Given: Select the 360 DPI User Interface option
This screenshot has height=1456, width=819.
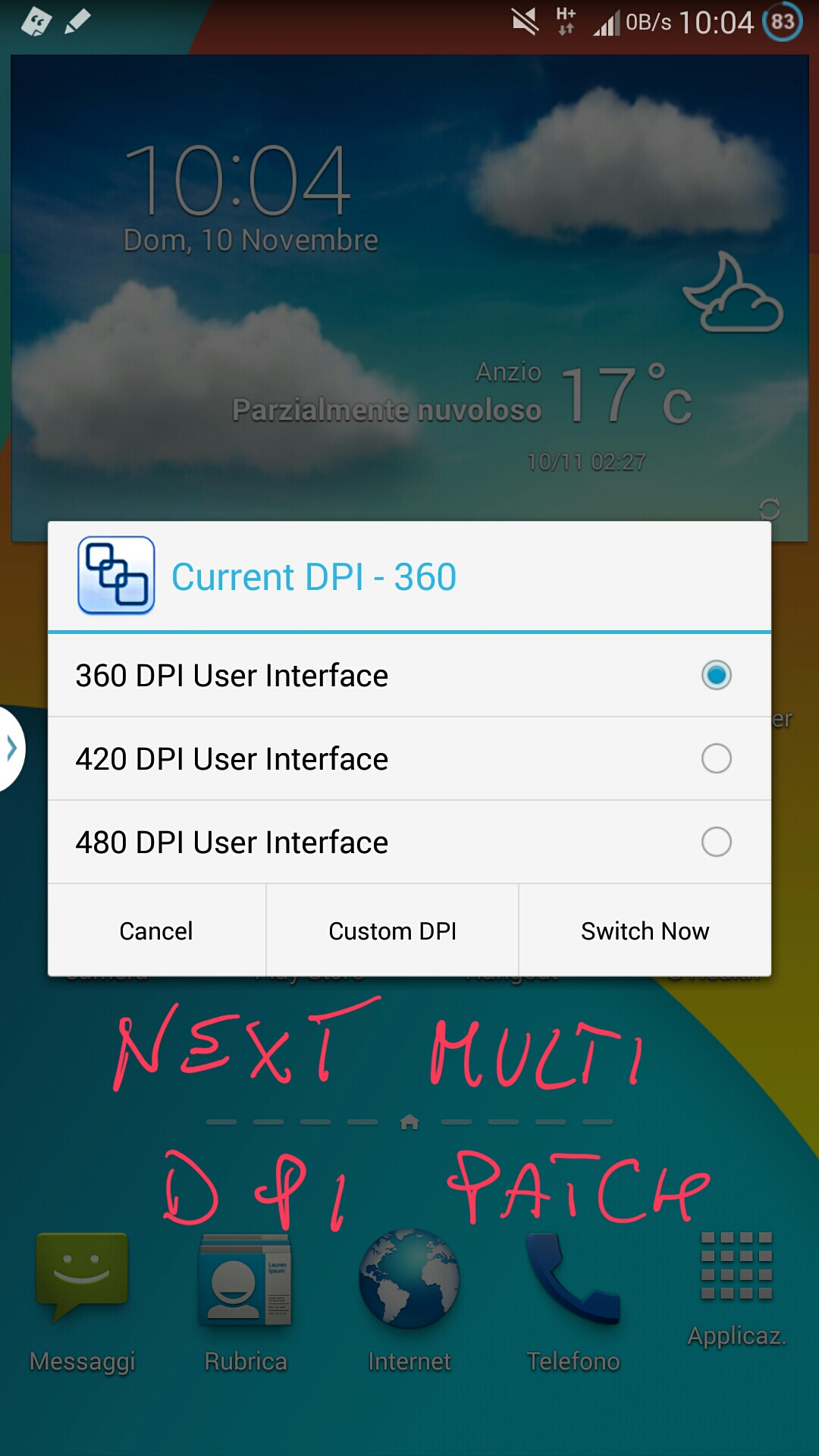Looking at the screenshot, I should coord(409,675).
